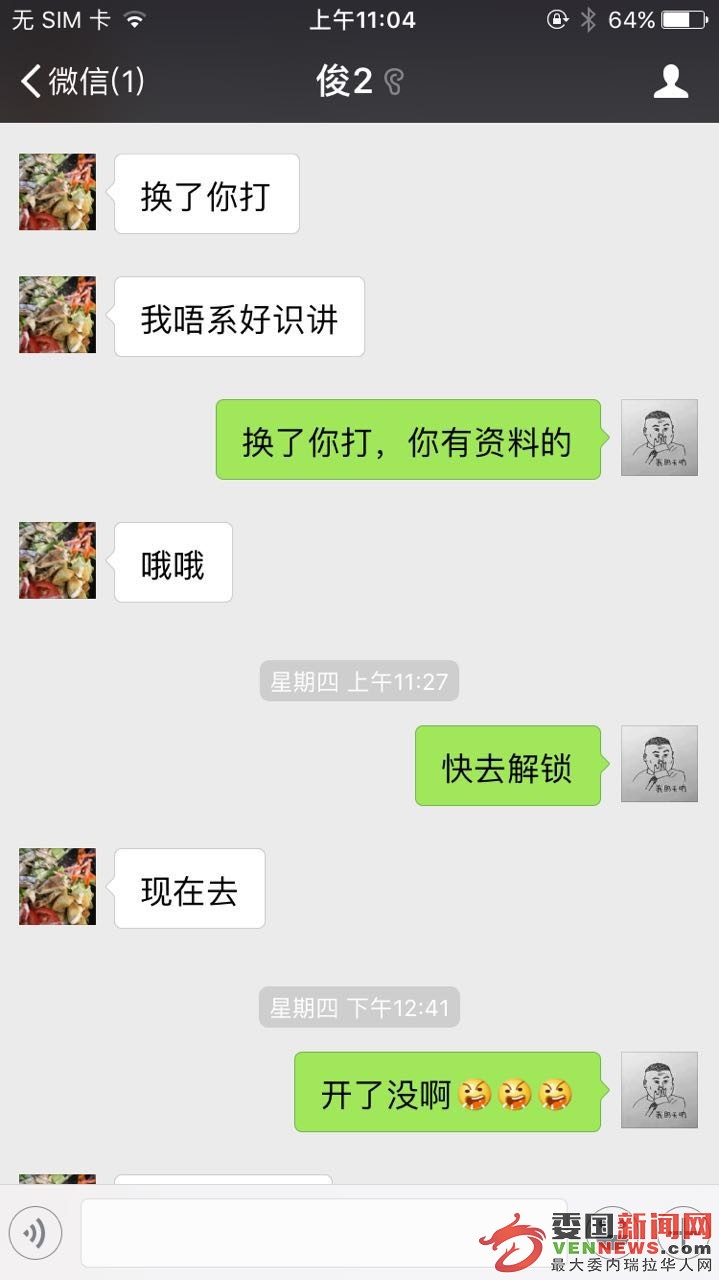Tap my avatar next to 开了没啊
The width and height of the screenshot is (719, 1280).
click(x=659, y=1090)
